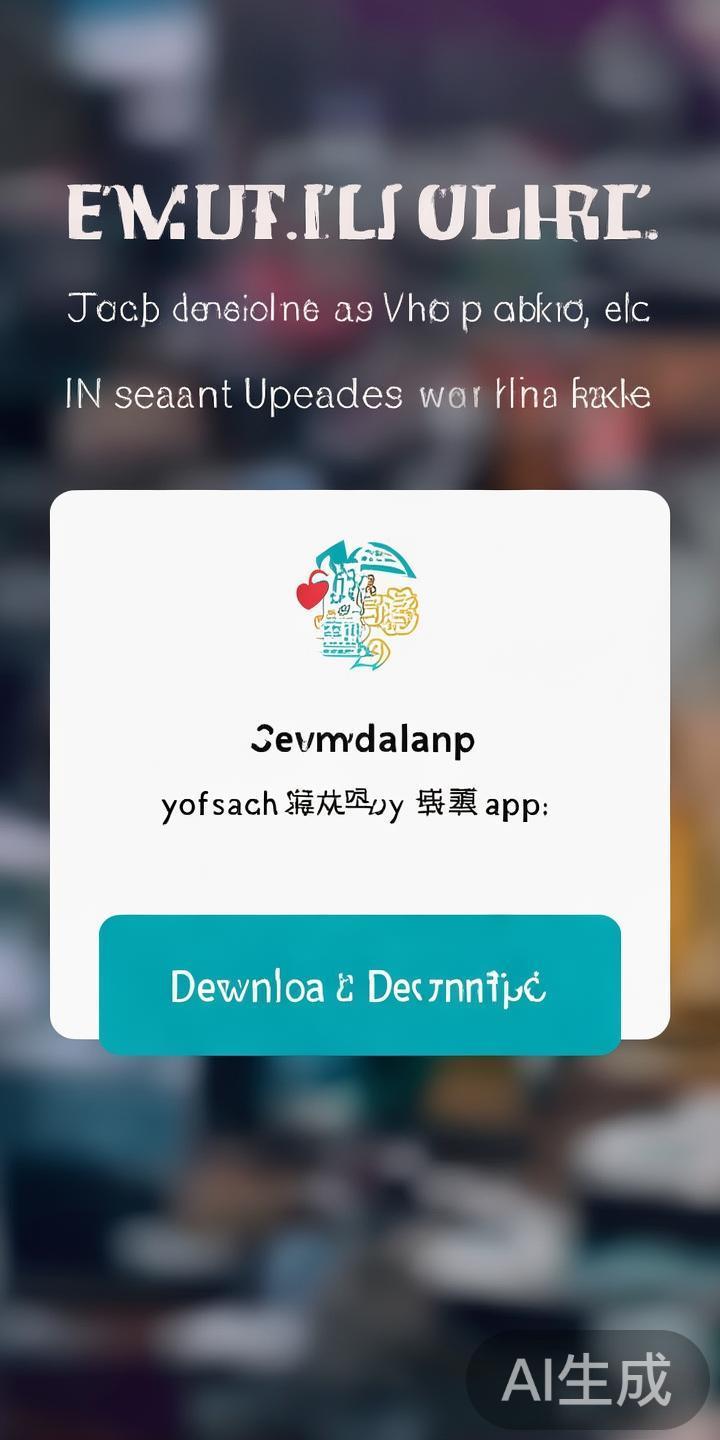This screenshot has height=1440, width=720.
Task: Click the Cevmdalanp app name
Action: (362, 740)
